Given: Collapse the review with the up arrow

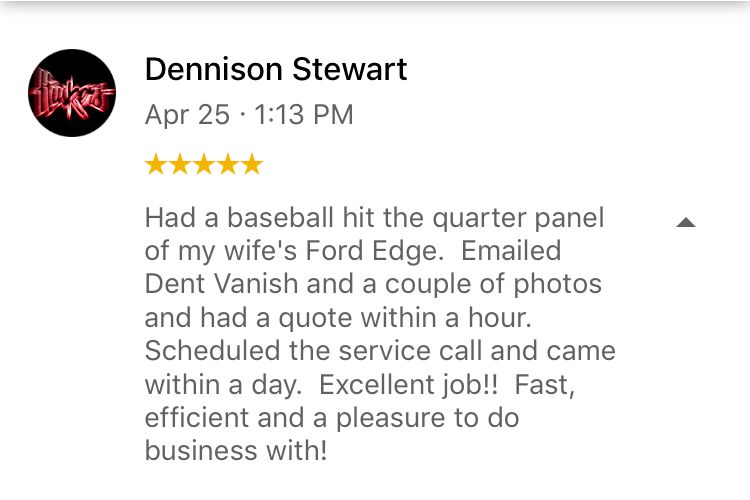Looking at the screenshot, I should point(685,222).
